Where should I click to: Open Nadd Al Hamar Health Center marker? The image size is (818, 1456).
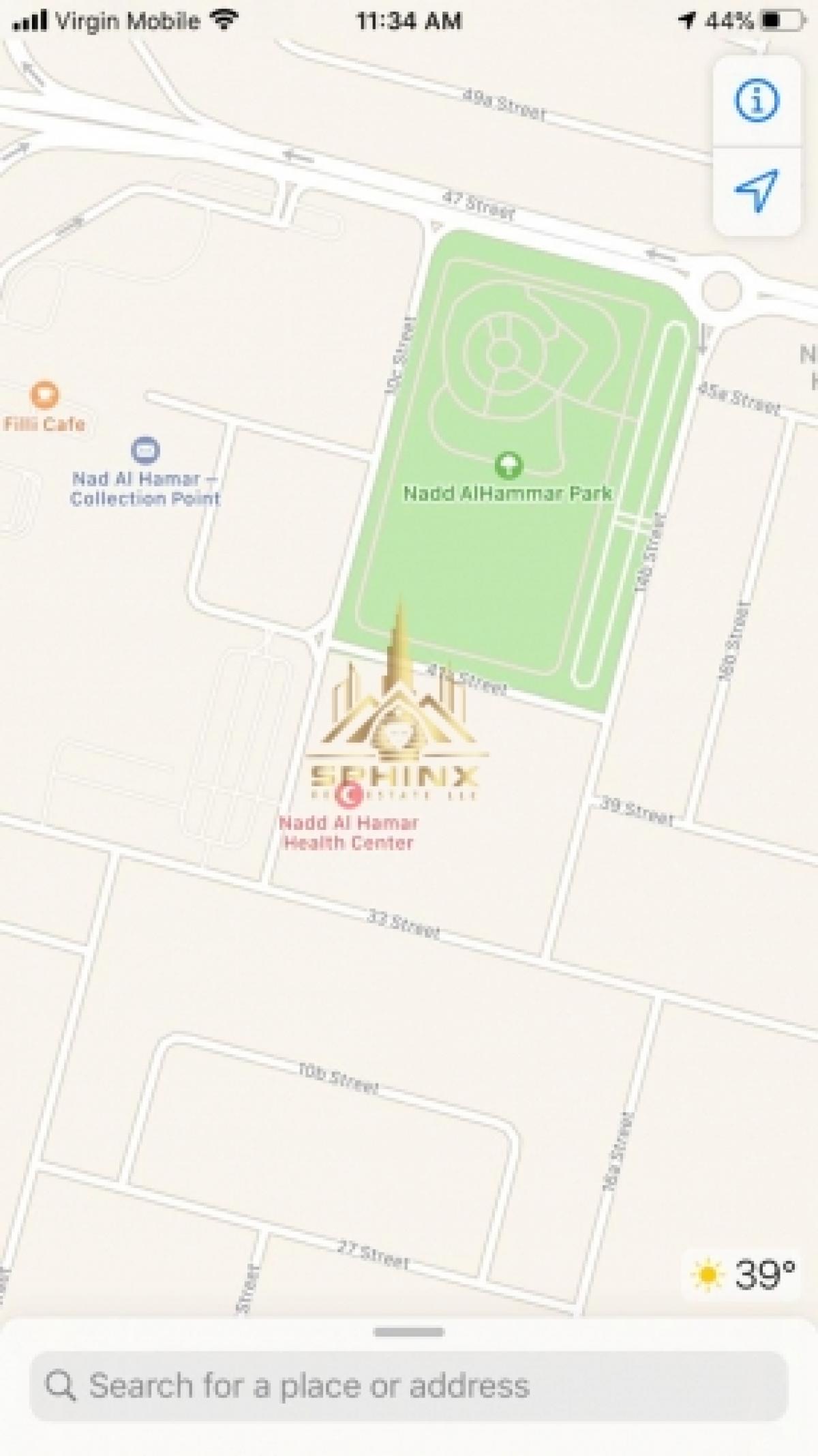349,795
